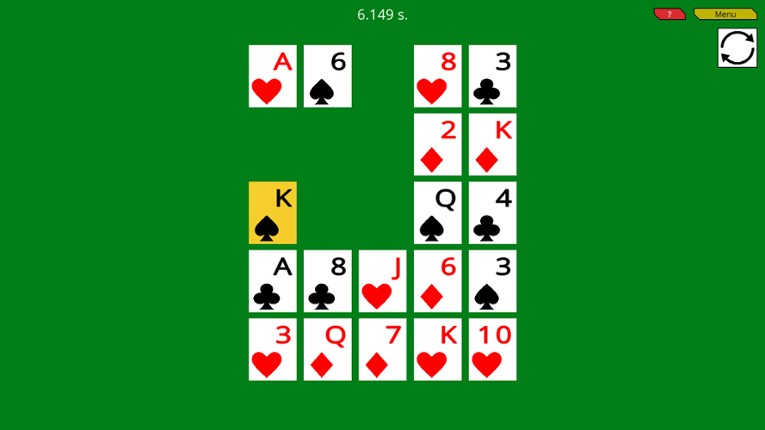This screenshot has width=765, height=430.
Task: Select the Jack of hearts card
Action: pos(383,281)
